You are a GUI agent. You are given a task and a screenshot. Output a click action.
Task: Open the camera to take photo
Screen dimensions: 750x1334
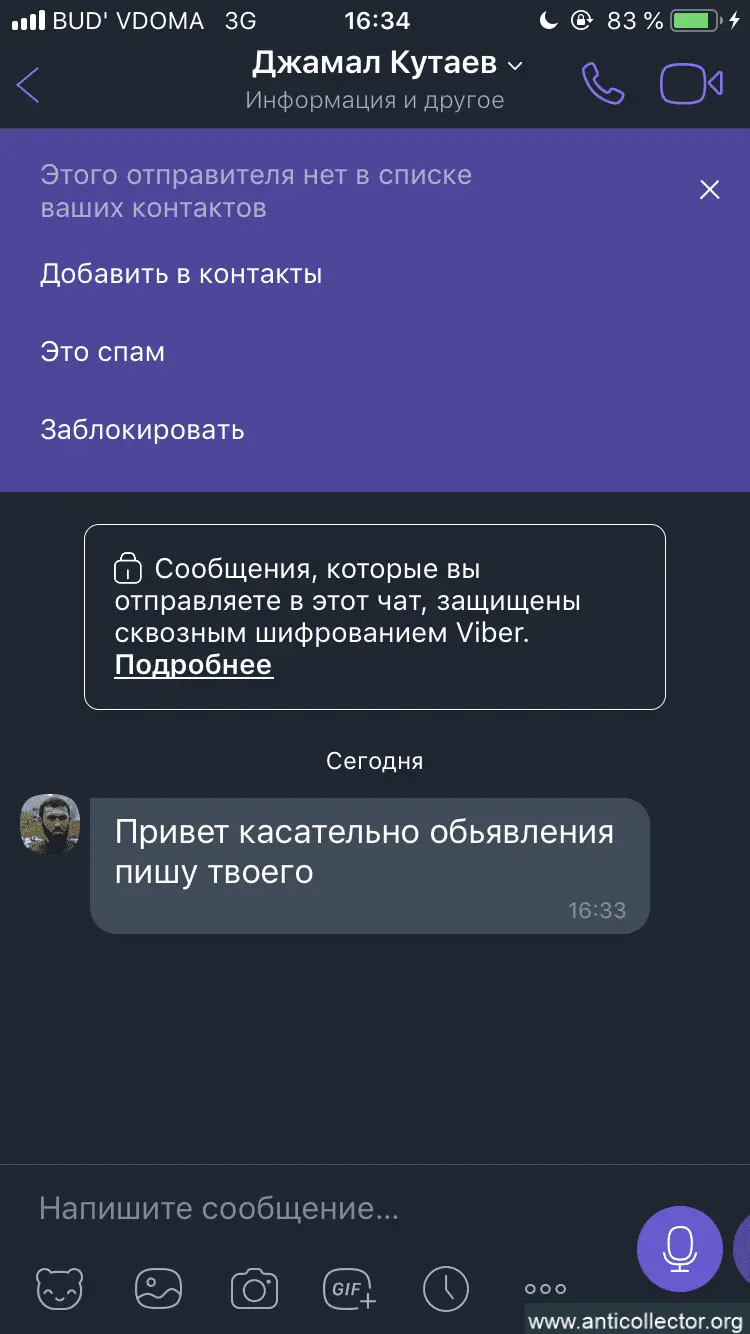point(254,1288)
